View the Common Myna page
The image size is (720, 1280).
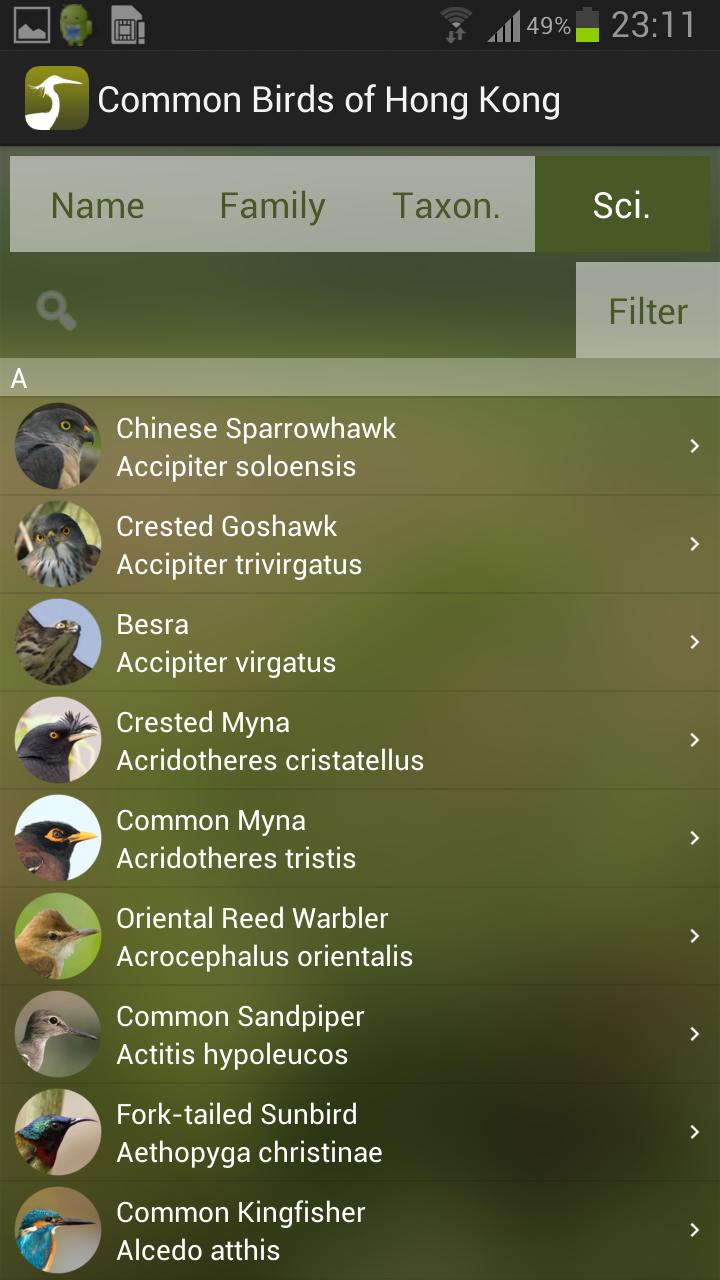click(x=360, y=839)
